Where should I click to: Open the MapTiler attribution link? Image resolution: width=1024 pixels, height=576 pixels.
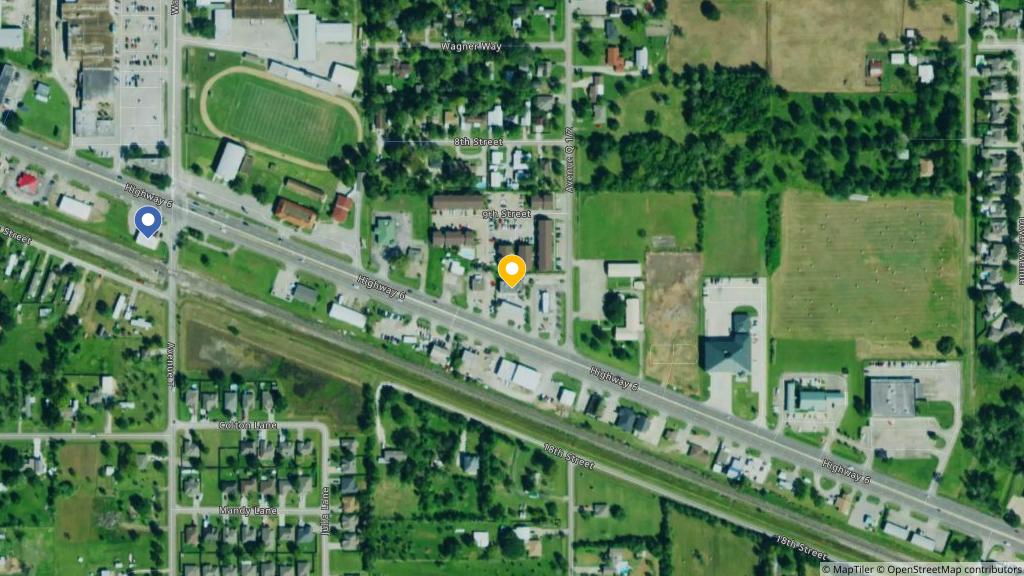(x=854, y=569)
